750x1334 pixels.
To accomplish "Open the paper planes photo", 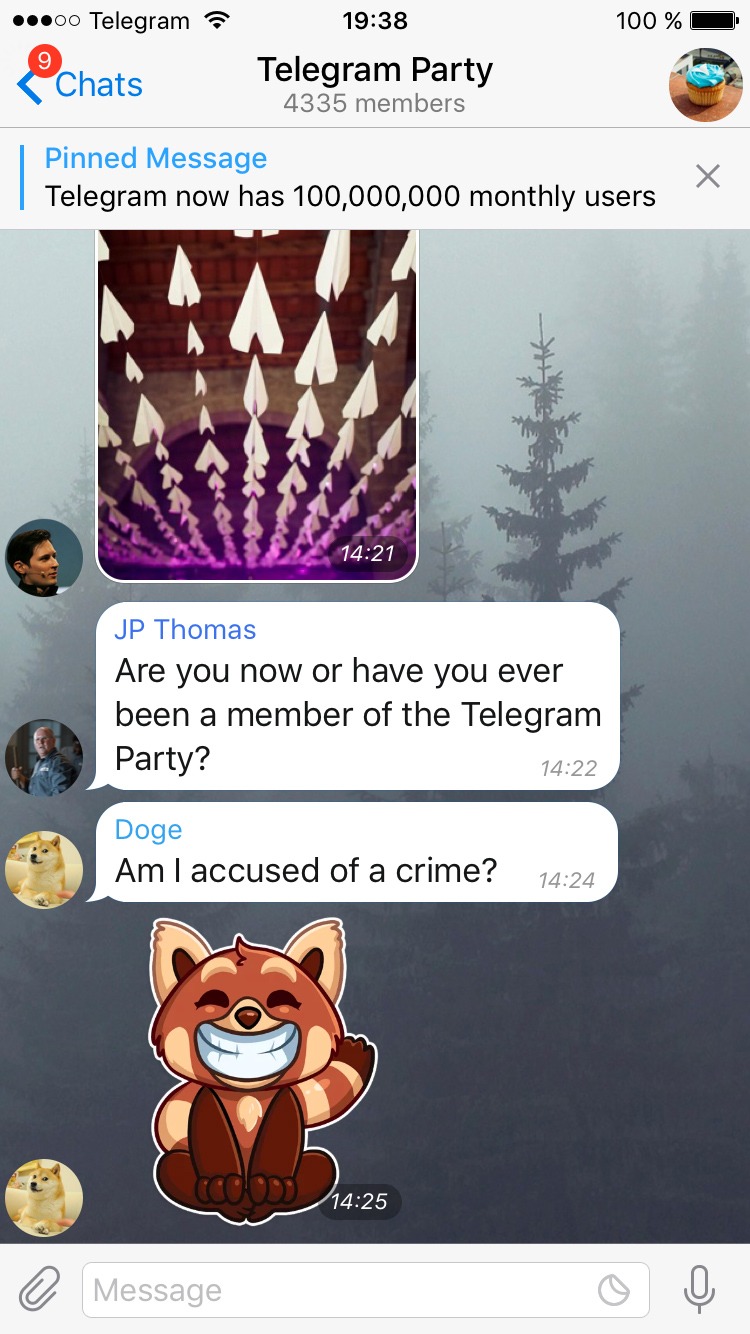I will pos(257,405).
